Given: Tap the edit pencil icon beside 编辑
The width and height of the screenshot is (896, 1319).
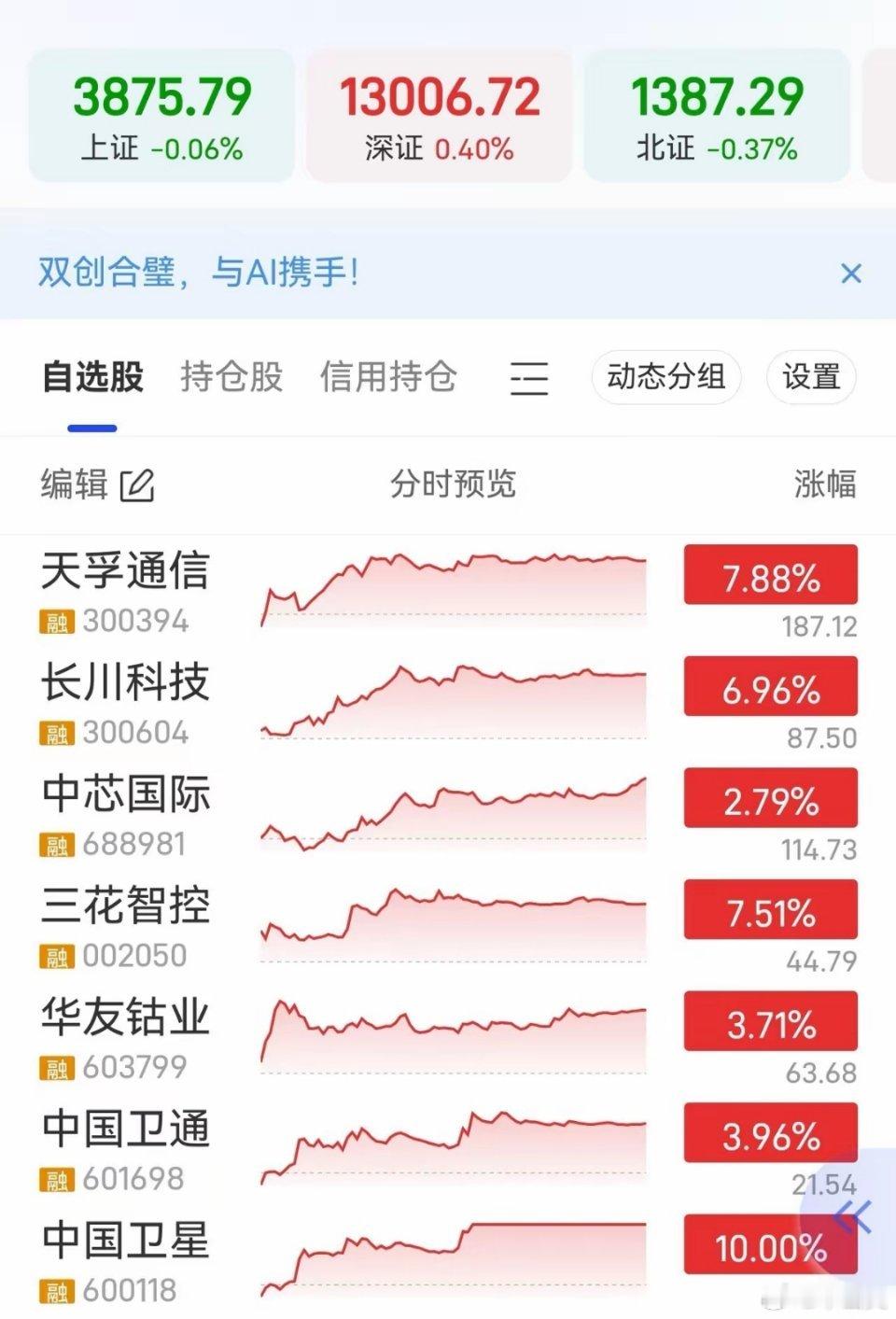Looking at the screenshot, I should coord(136,485).
